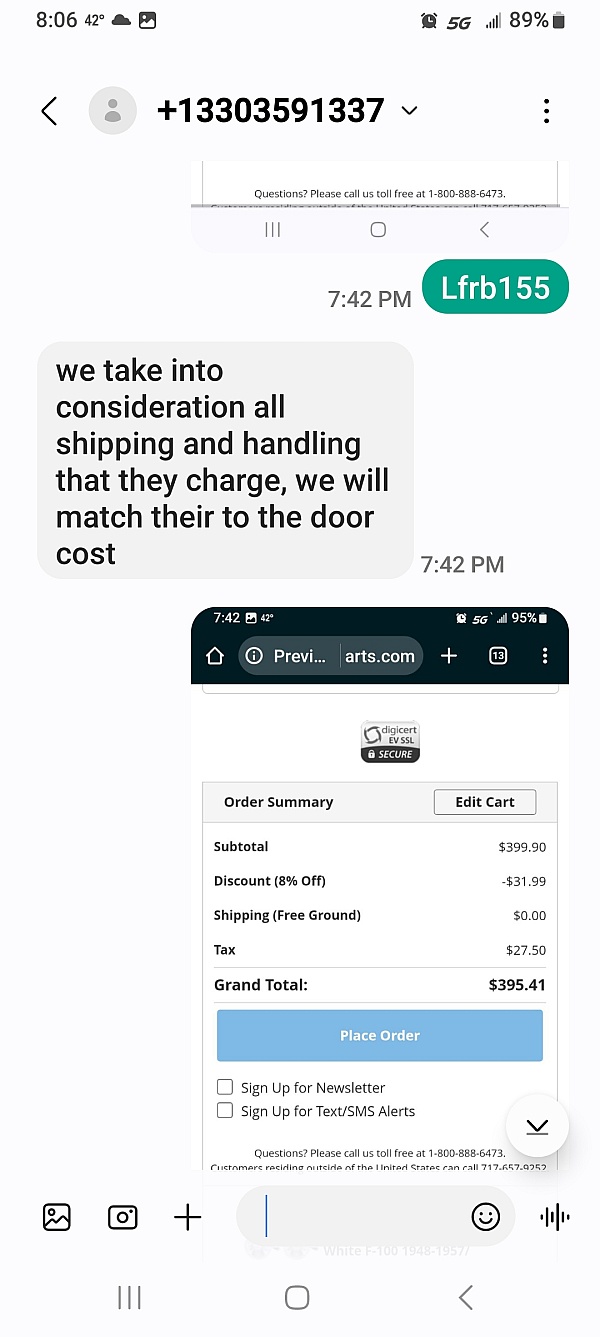Viewport: 600px width, 1337px height.
Task: Open the emoji picker
Action: tap(485, 1217)
